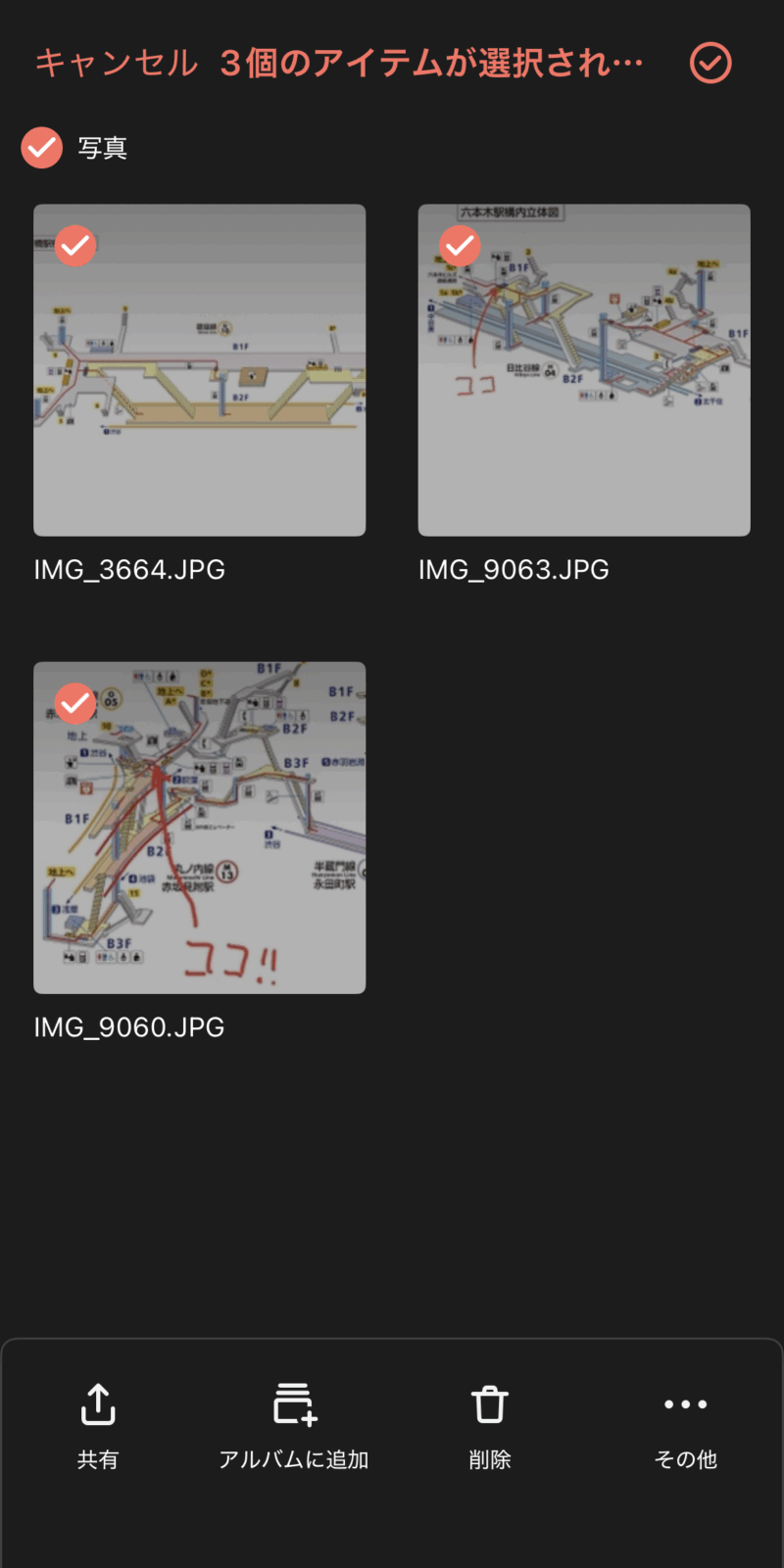This screenshot has width=784, height=1568.
Task: Add selected photos with アルバムに追加
Action: coord(294,1425)
